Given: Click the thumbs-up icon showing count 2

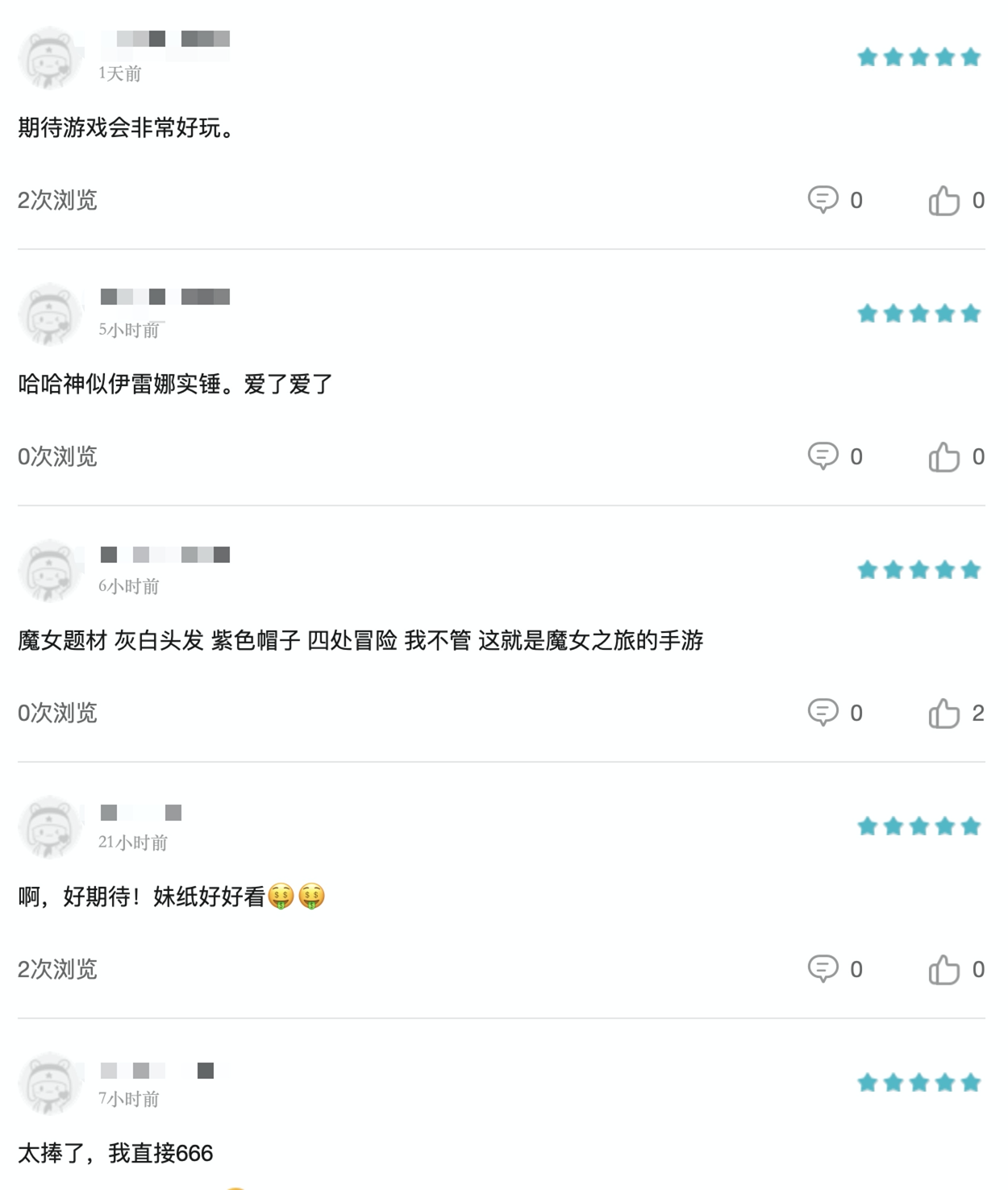Looking at the screenshot, I should pos(943,713).
